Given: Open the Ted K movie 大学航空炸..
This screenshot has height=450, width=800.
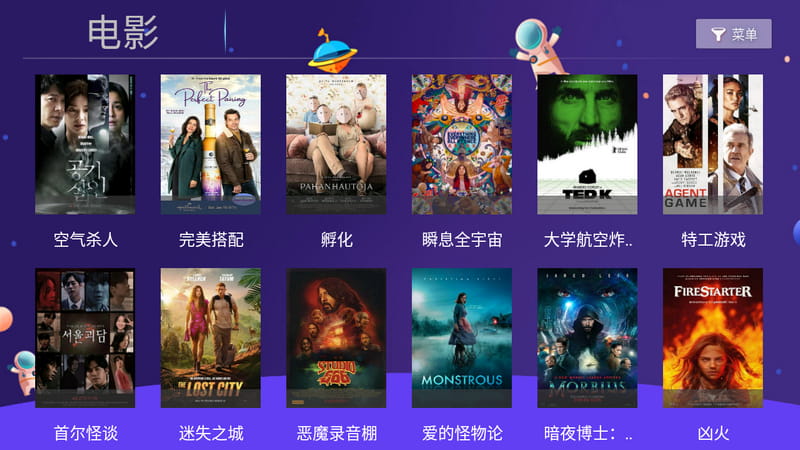Looking at the screenshot, I should (x=587, y=145).
